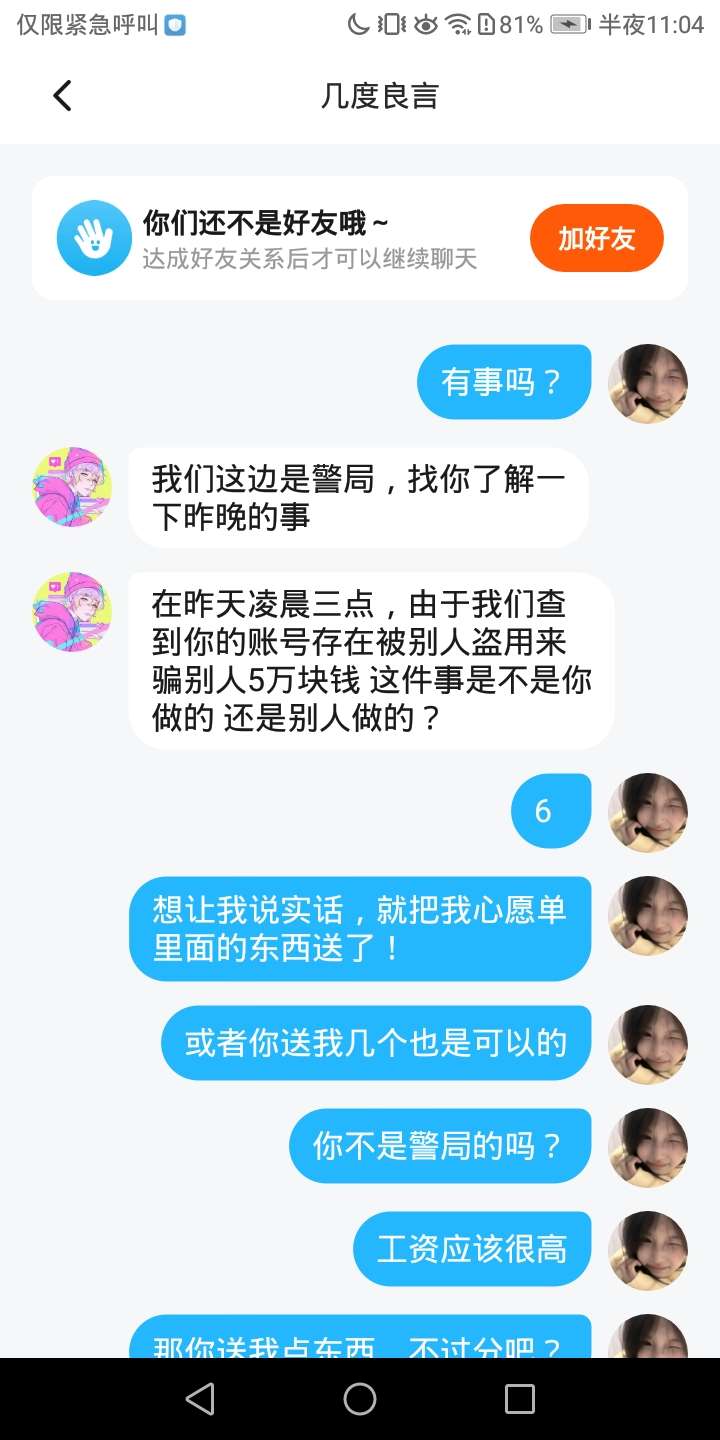Tap the system home button
This screenshot has height=1440, width=720.
[x=360, y=1399]
